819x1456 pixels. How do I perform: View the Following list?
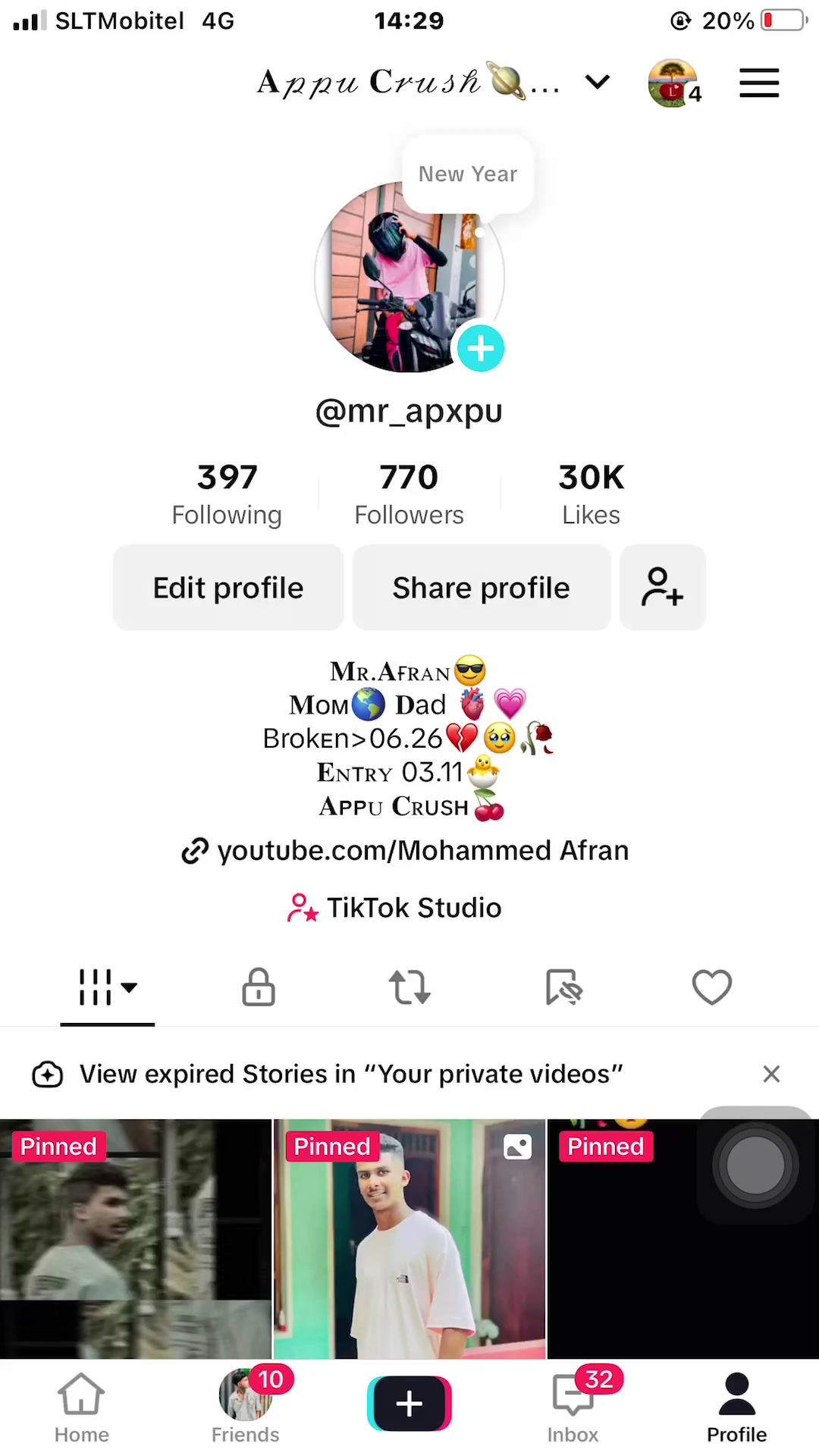coord(227,494)
